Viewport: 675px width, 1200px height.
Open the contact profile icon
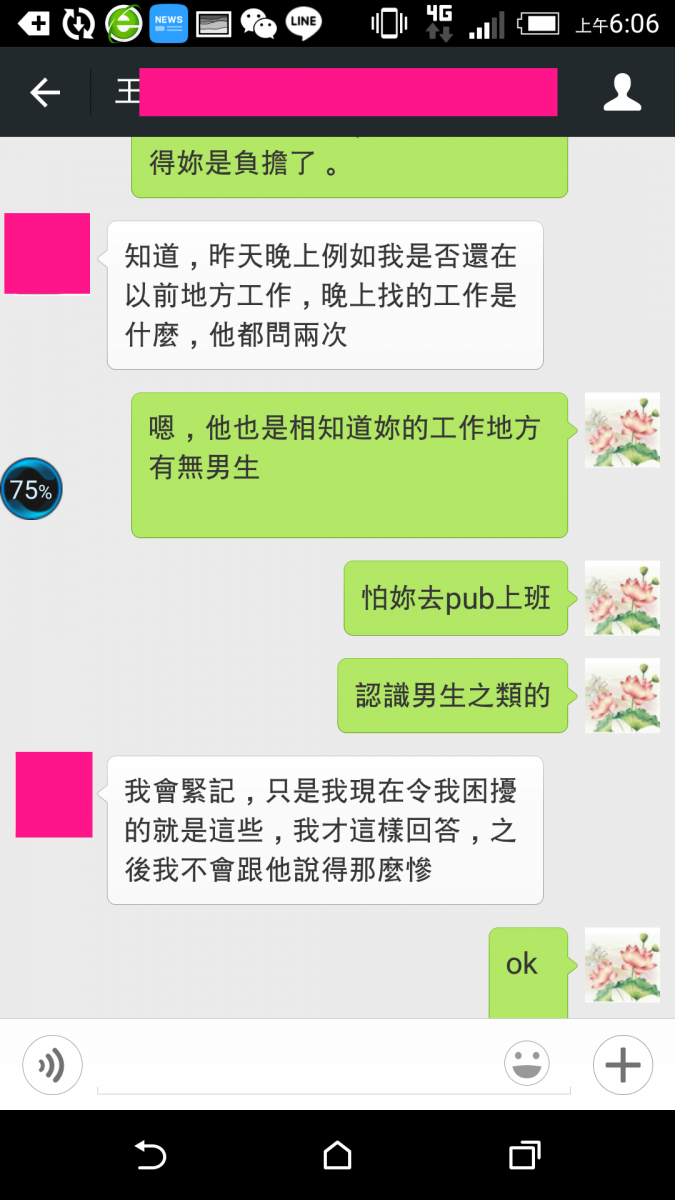[622, 93]
